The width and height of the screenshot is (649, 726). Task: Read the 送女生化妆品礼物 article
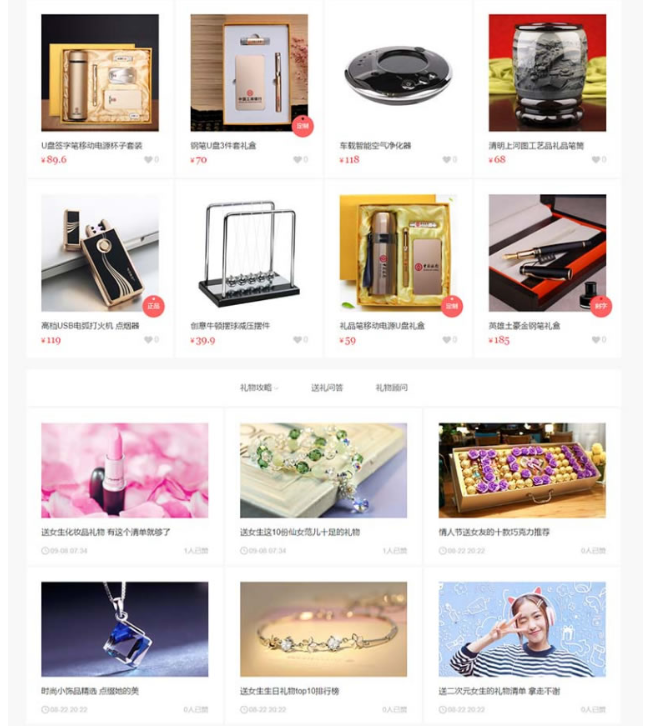click(x=124, y=470)
